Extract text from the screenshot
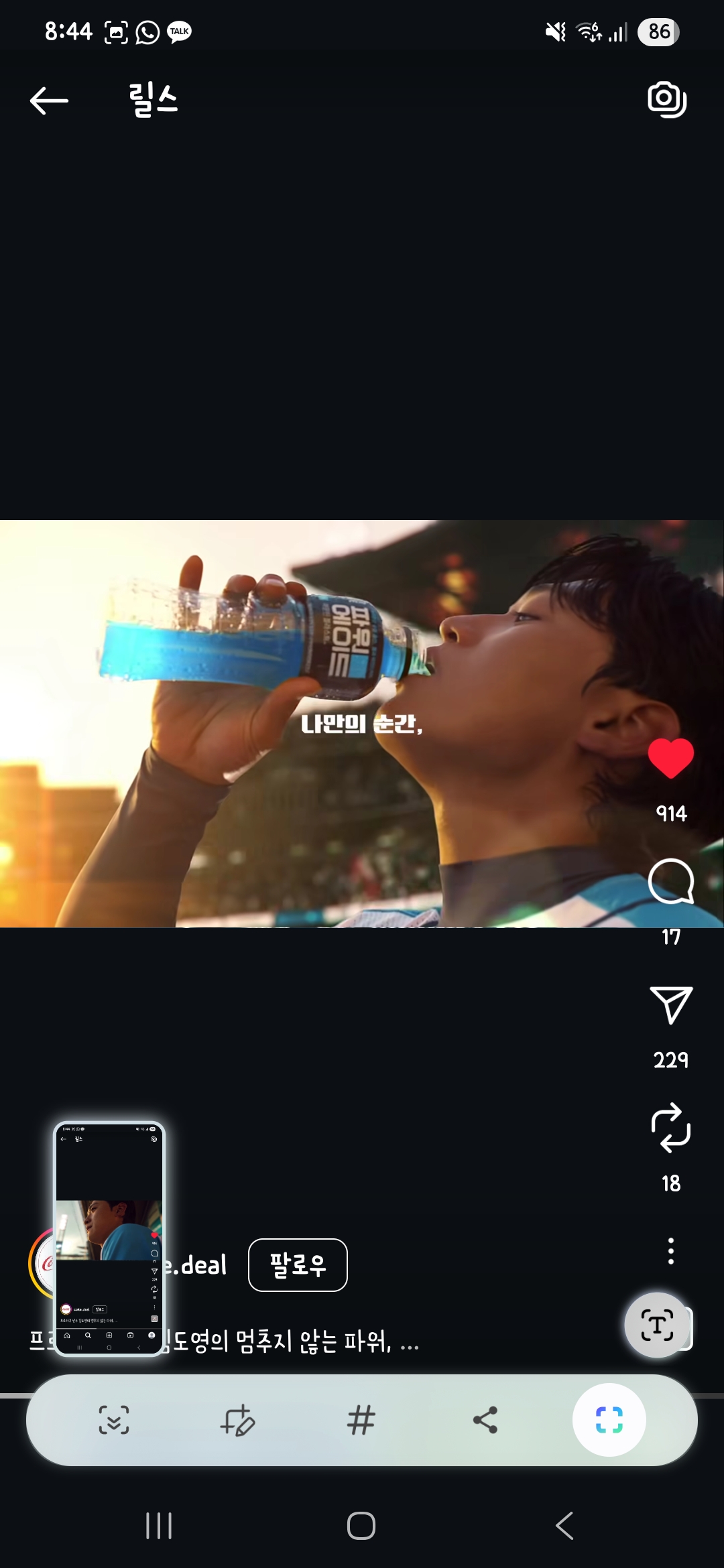The image size is (724, 1568). tap(657, 1325)
